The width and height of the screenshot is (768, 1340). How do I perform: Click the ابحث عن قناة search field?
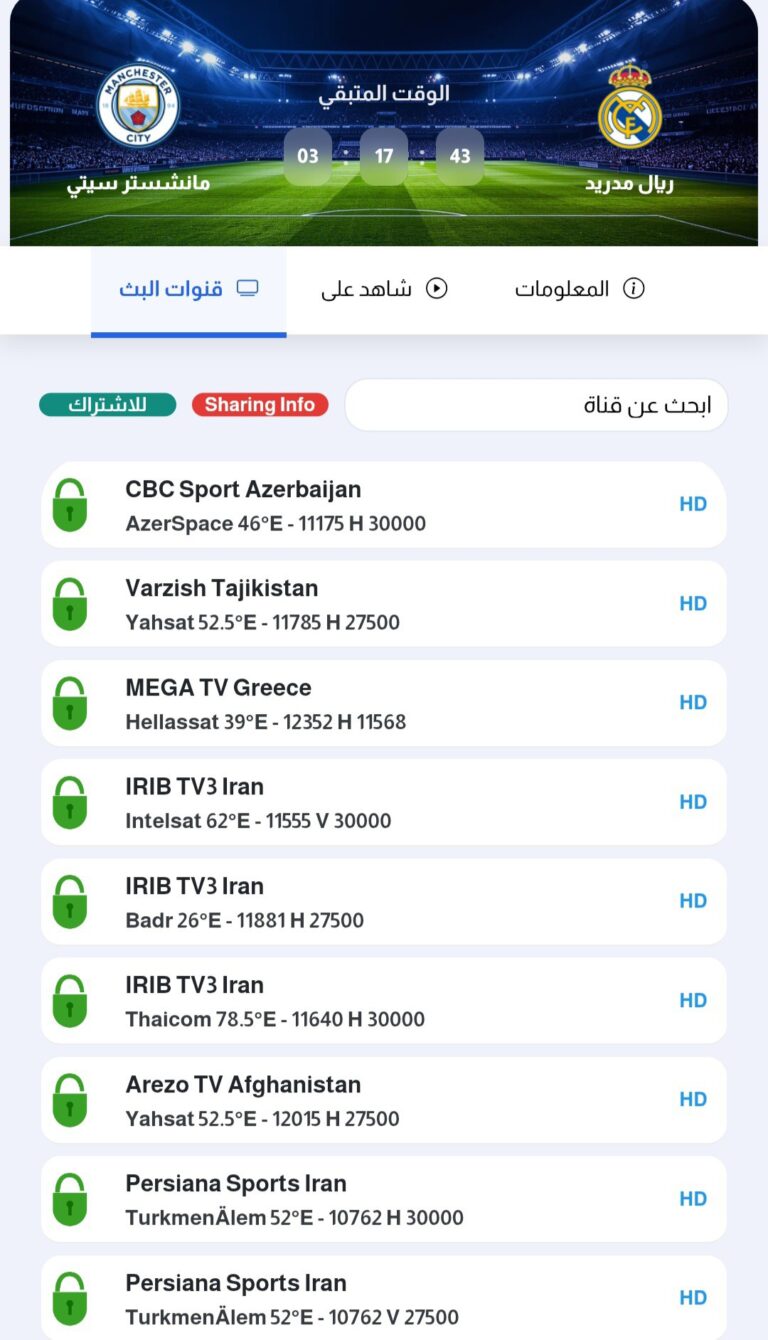(537, 403)
